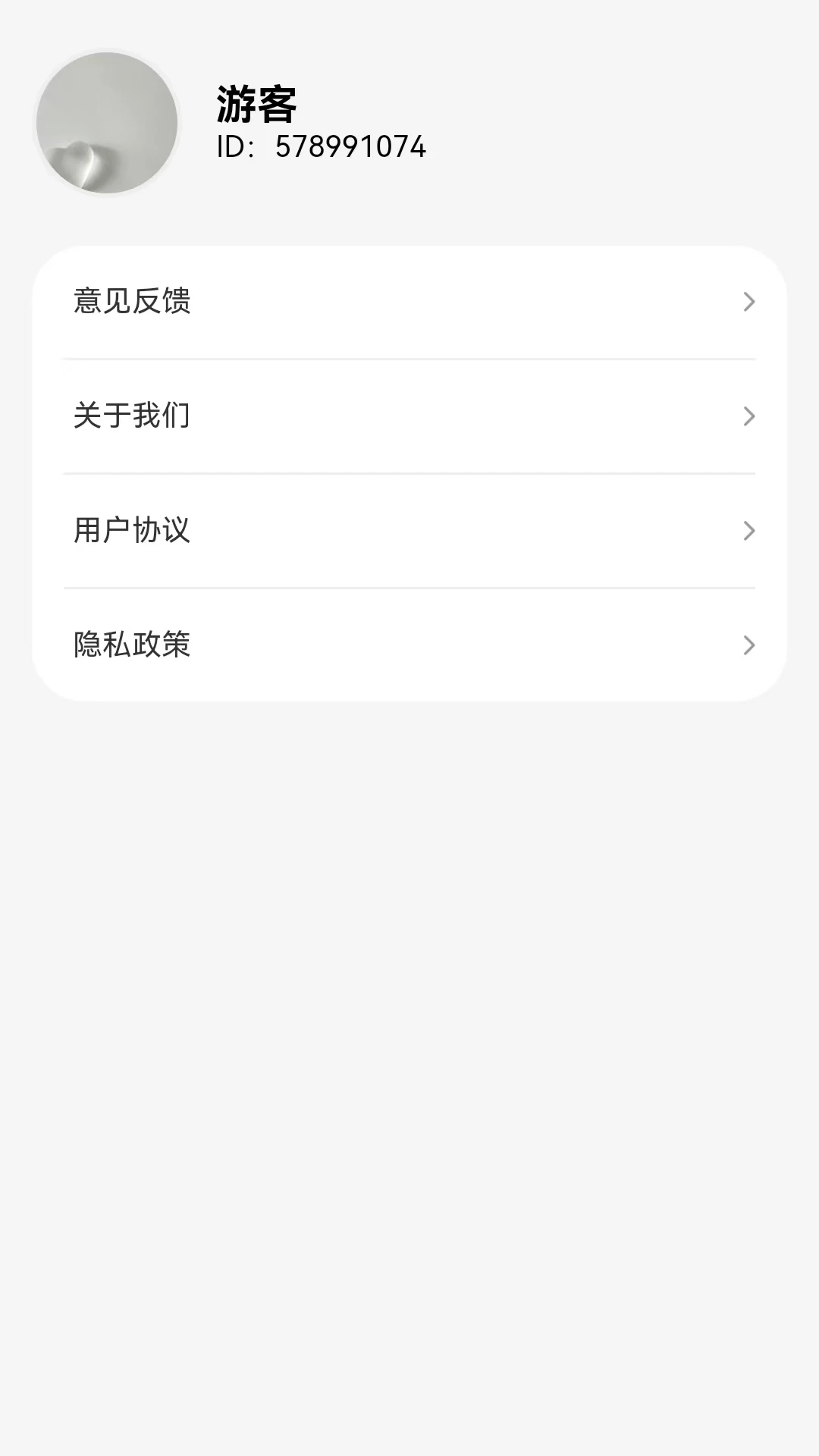Select the user-agreement arrow icon
This screenshot has width=819, height=1456.
pos(749,531)
